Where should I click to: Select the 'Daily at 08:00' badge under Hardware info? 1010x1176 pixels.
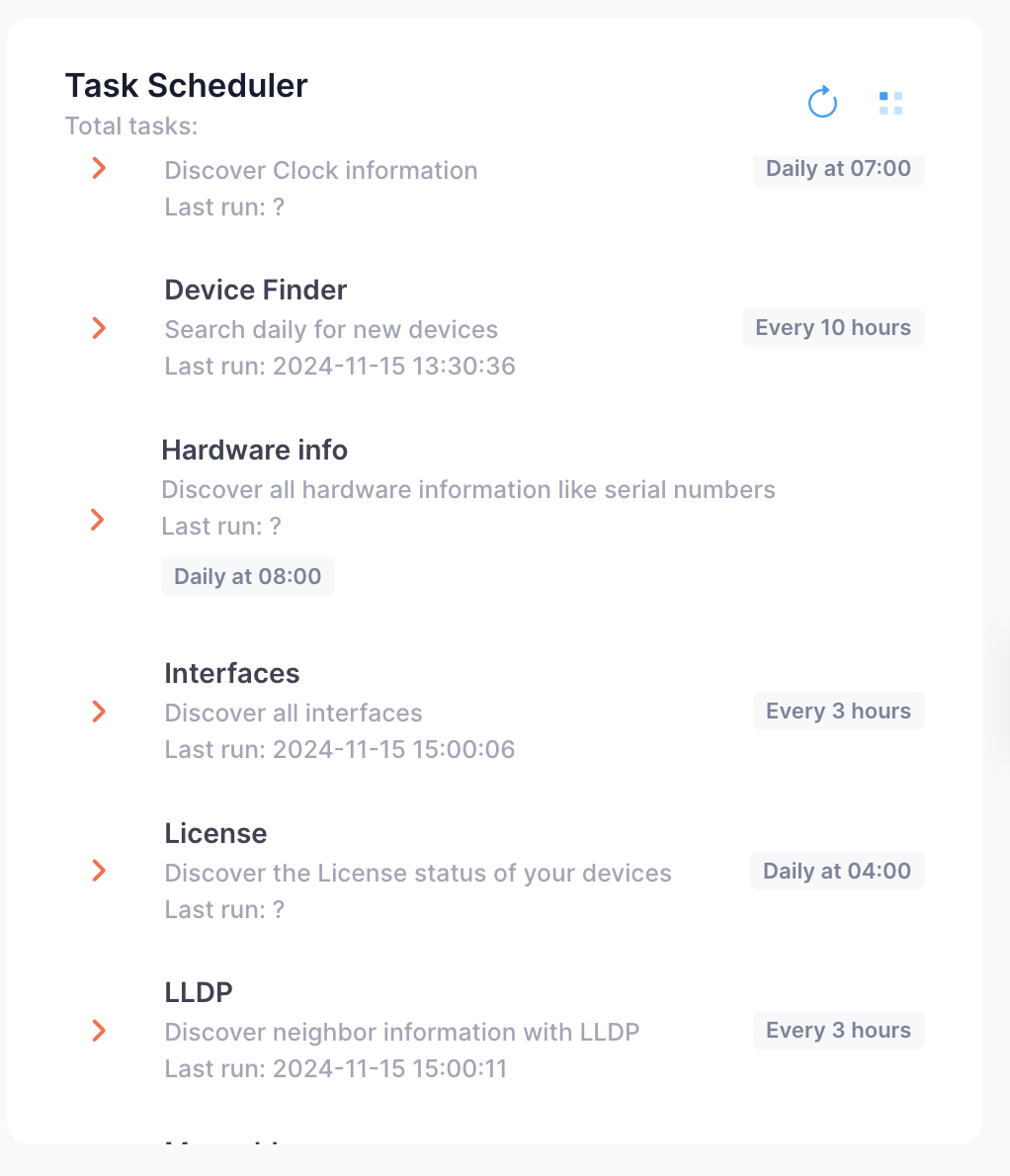[247, 576]
